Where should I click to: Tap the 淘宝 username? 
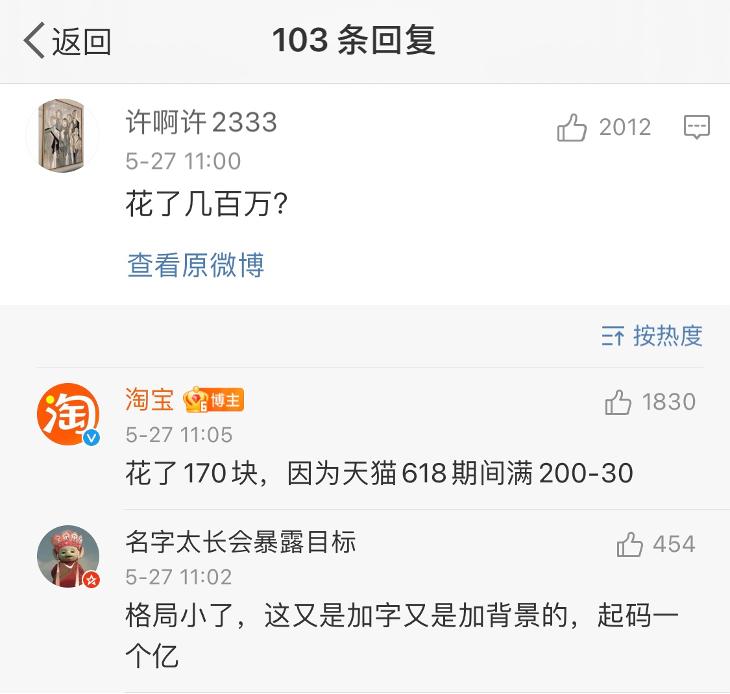pyautogui.click(x=150, y=400)
